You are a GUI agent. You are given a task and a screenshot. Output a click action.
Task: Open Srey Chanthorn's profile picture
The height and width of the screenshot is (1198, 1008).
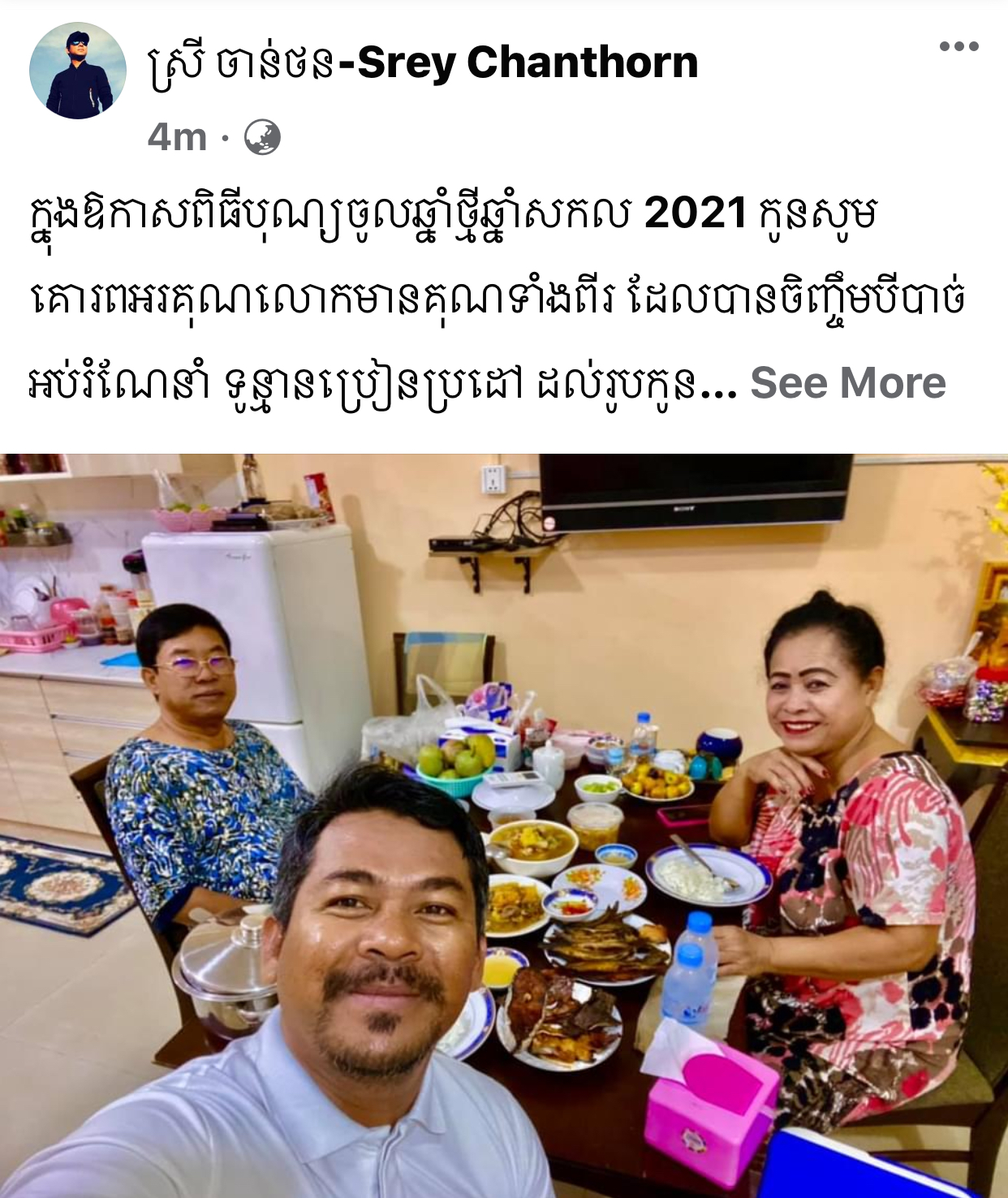click(78, 71)
